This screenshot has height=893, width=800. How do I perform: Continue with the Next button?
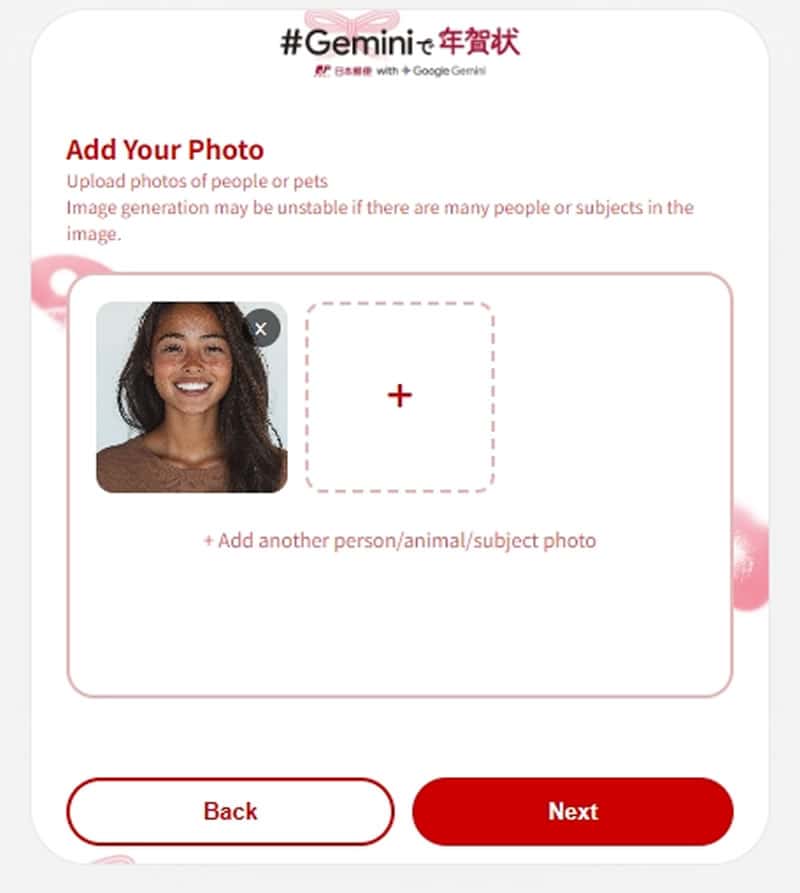pos(572,811)
